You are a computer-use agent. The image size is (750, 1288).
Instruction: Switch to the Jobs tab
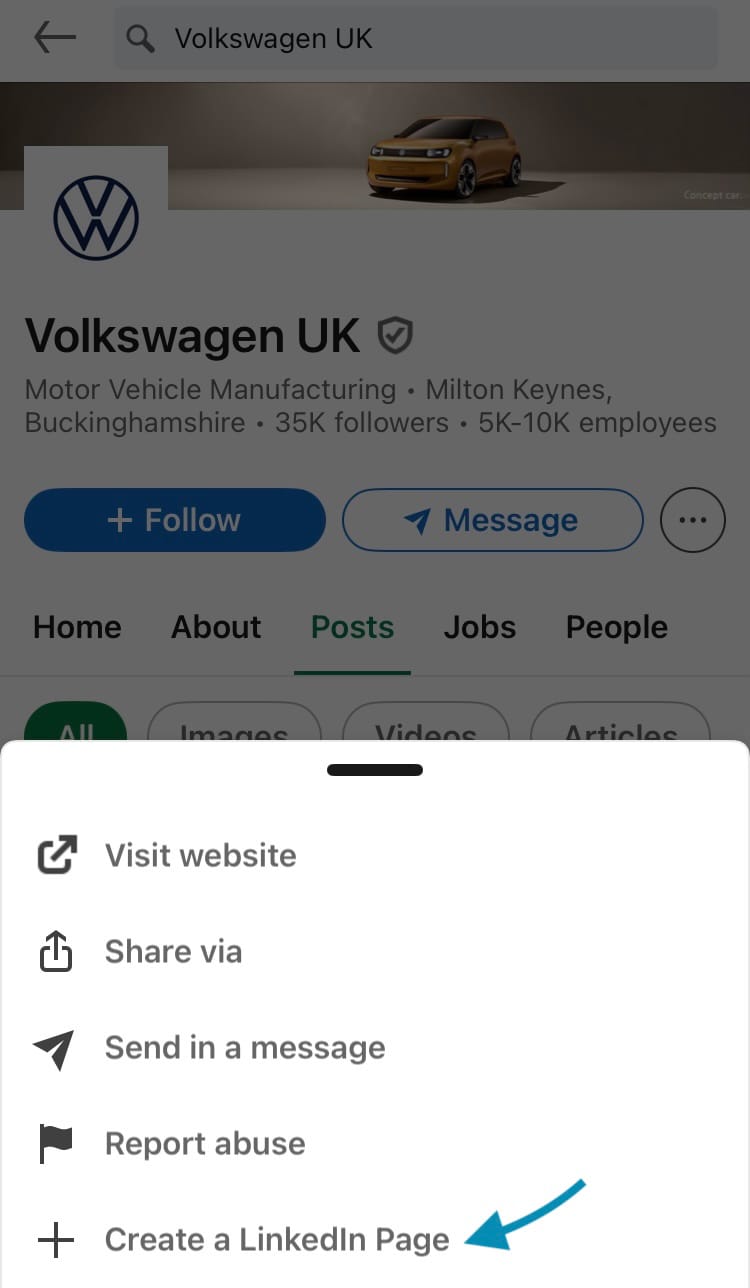[x=480, y=627]
